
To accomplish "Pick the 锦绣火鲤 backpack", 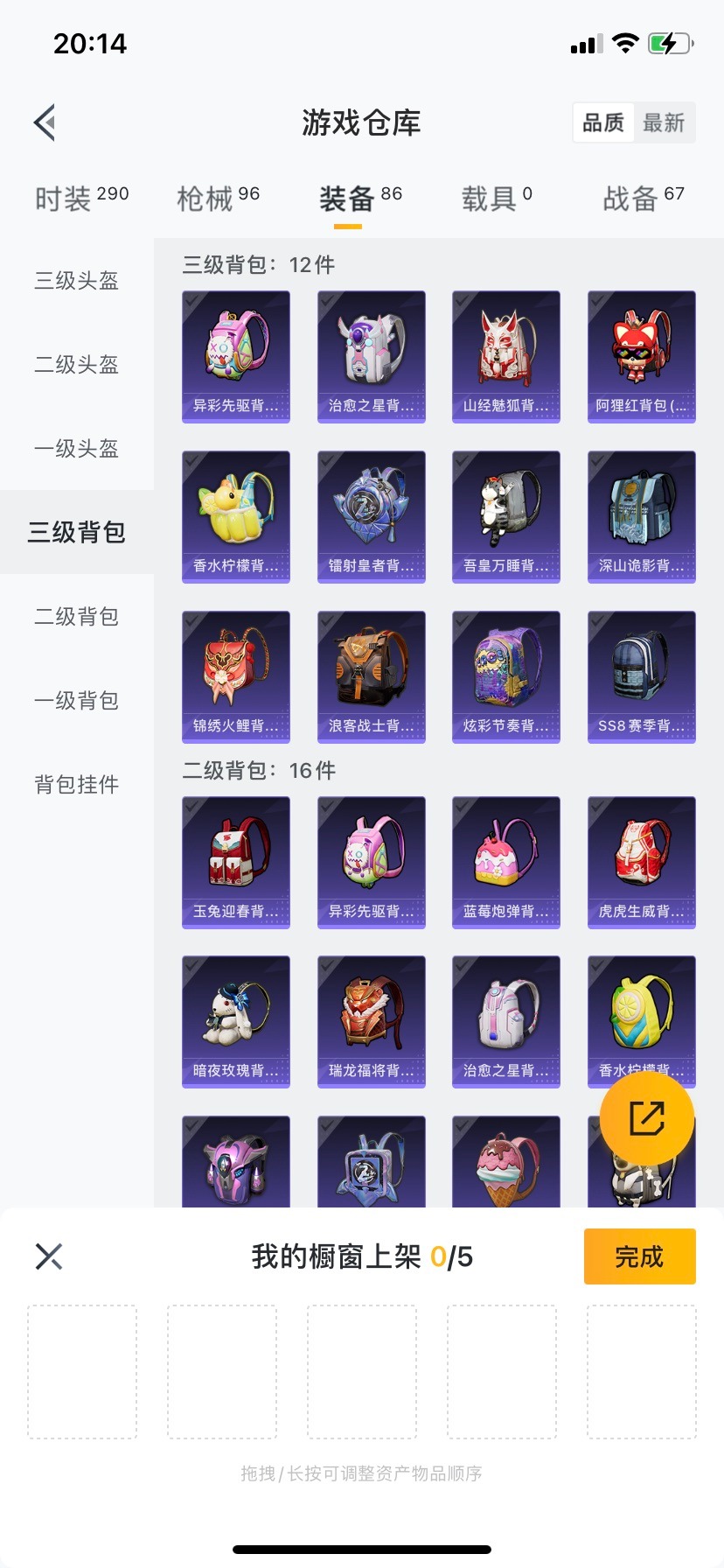I will (235, 676).
